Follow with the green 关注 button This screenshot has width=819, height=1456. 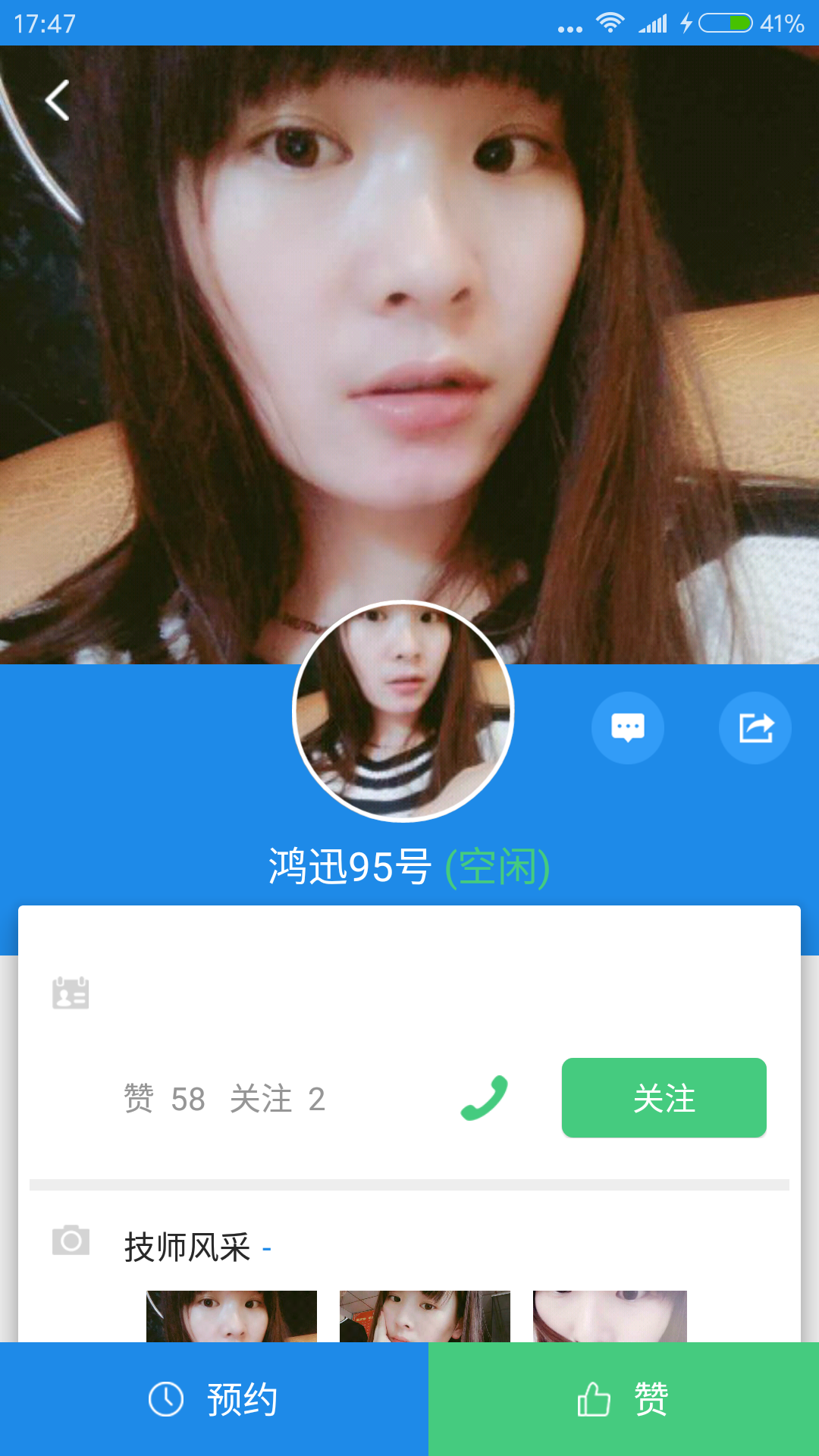pos(664,1098)
